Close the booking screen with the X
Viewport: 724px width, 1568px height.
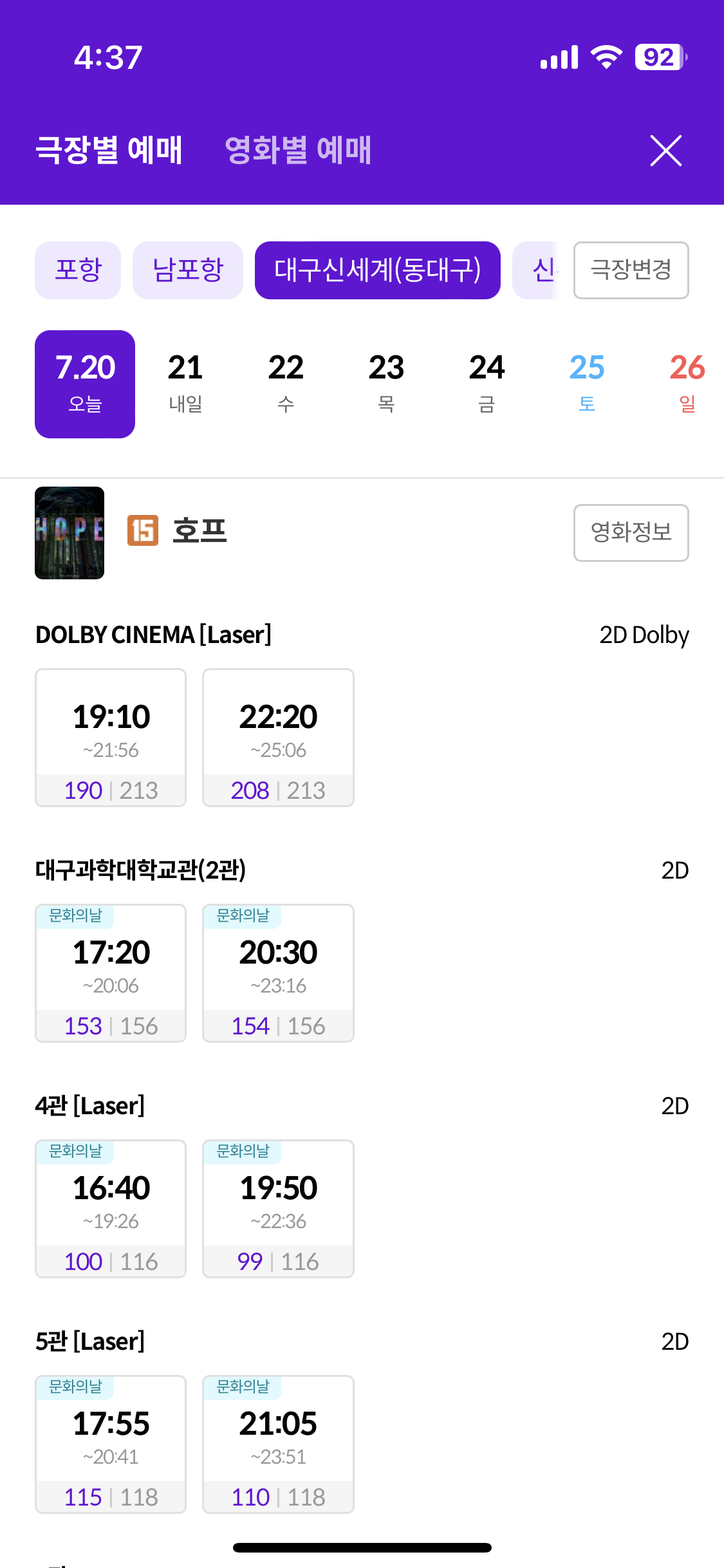click(665, 151)
